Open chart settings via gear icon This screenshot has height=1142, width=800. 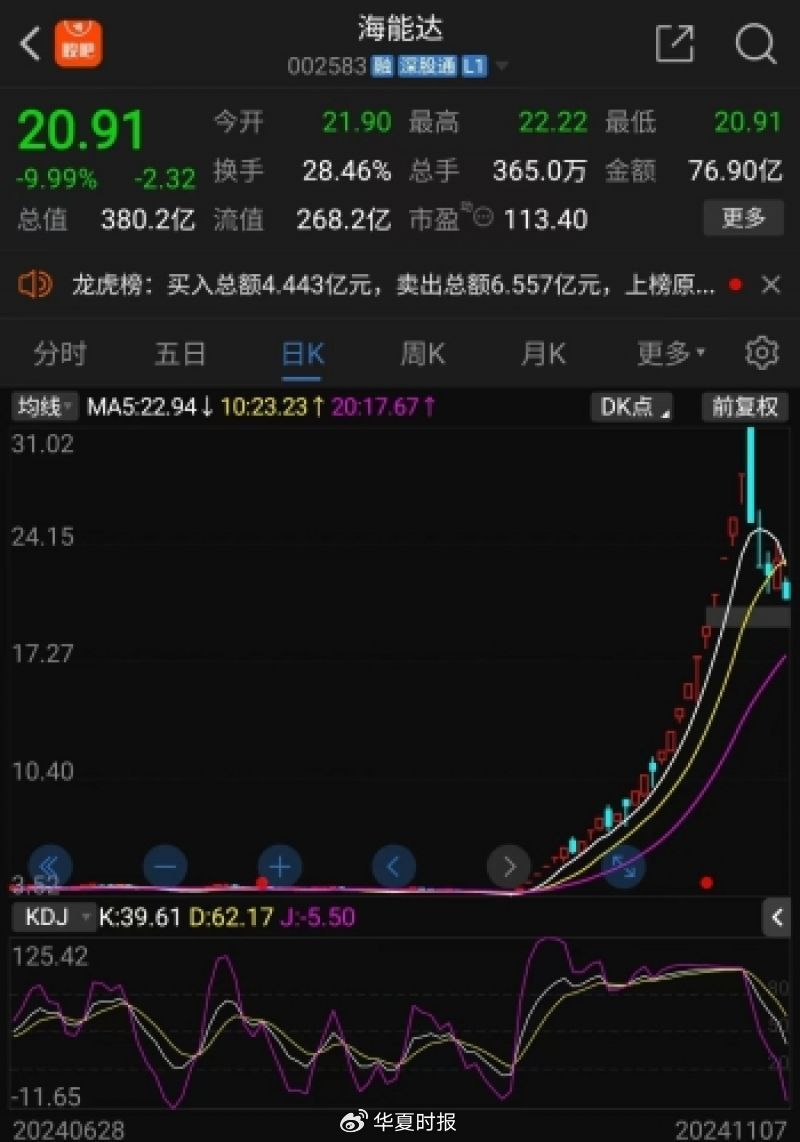pos(761,353)
